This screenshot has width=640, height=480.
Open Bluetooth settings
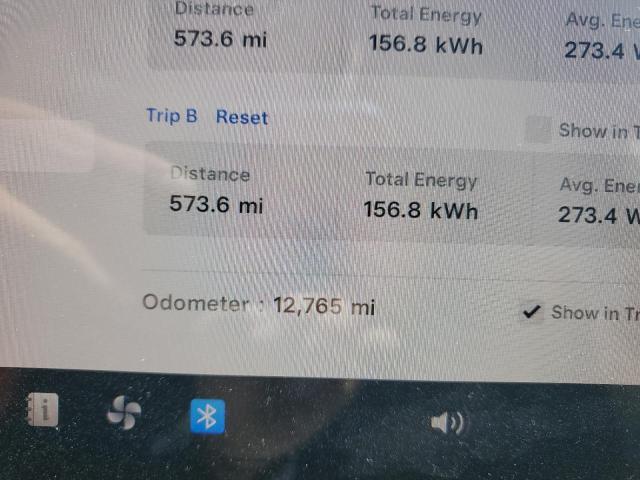coord(207,416)
